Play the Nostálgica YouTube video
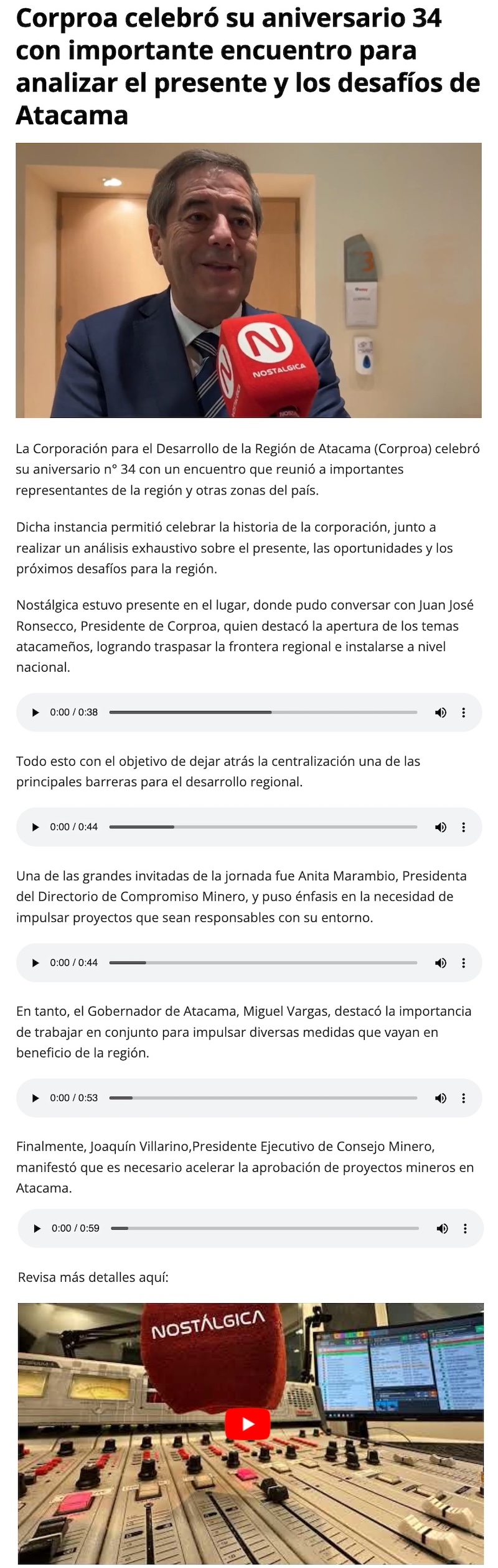This screenshot has width=498, height=1568. (248, 1424)
